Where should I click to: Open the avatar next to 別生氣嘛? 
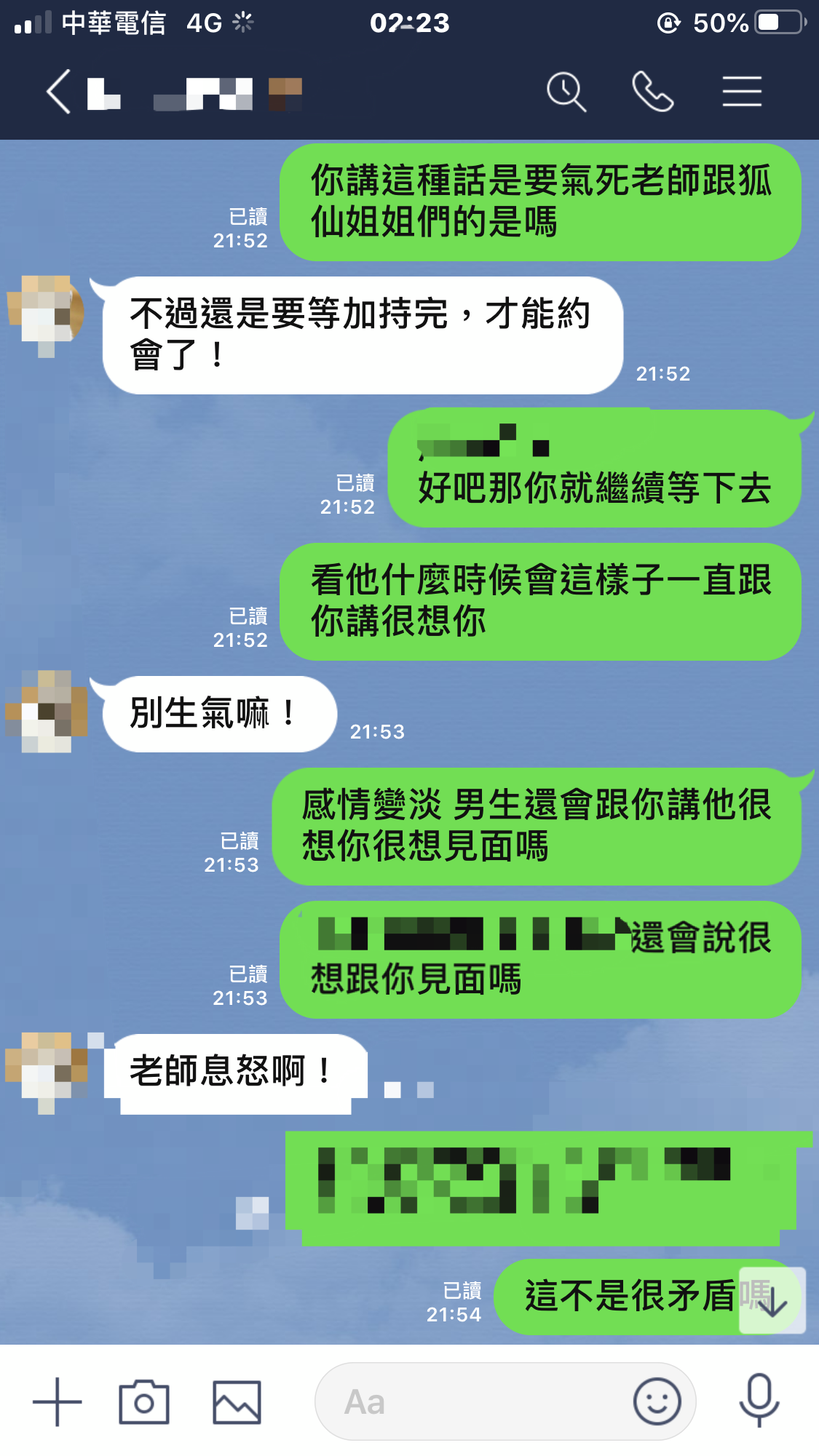tap(47, 712)
